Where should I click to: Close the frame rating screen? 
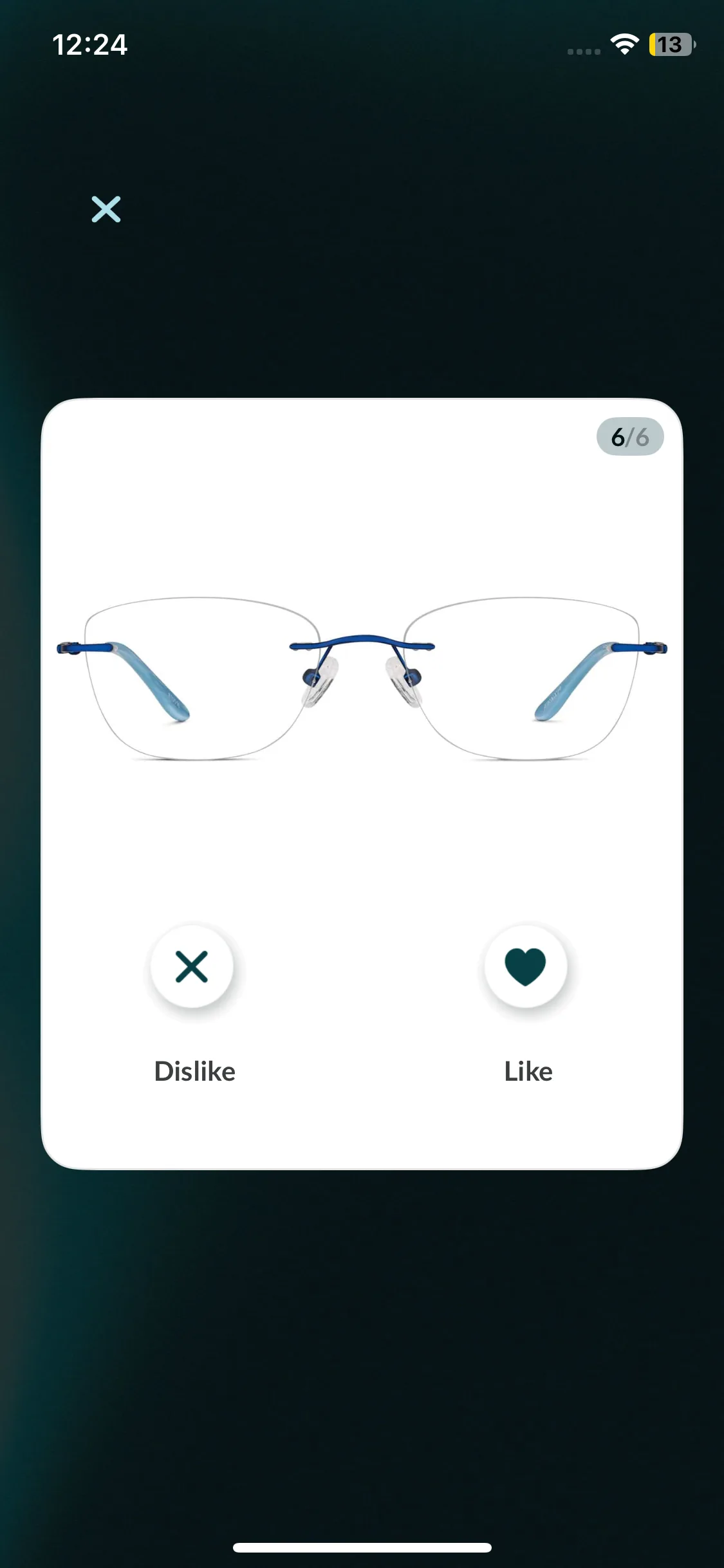(106, 209)
